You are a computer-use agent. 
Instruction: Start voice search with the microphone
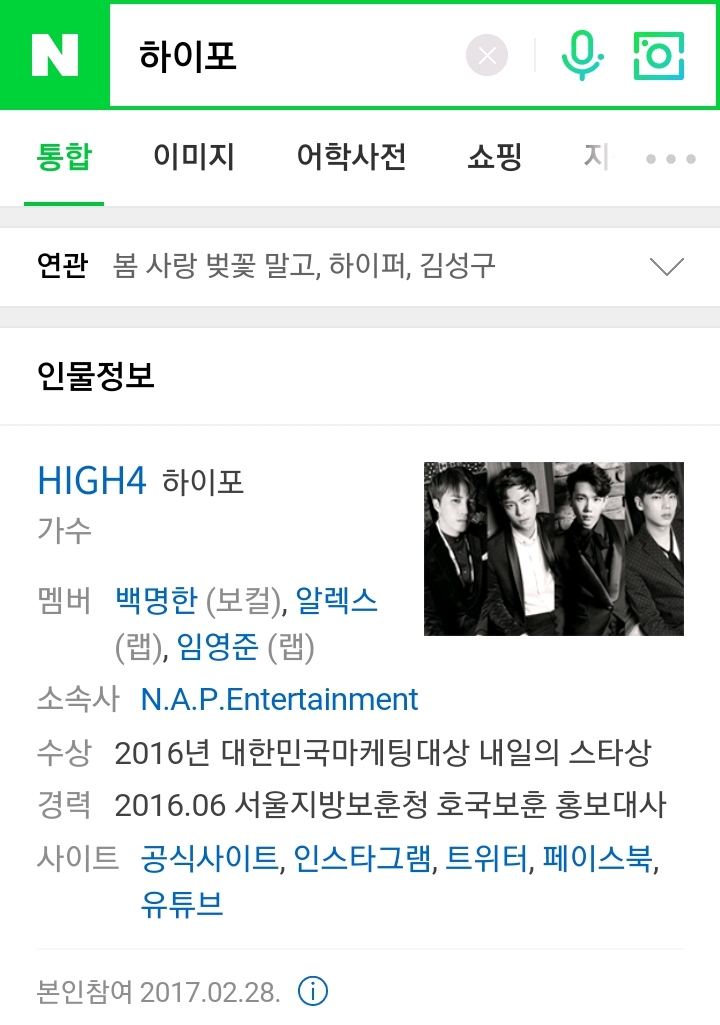tap(582, 56)
